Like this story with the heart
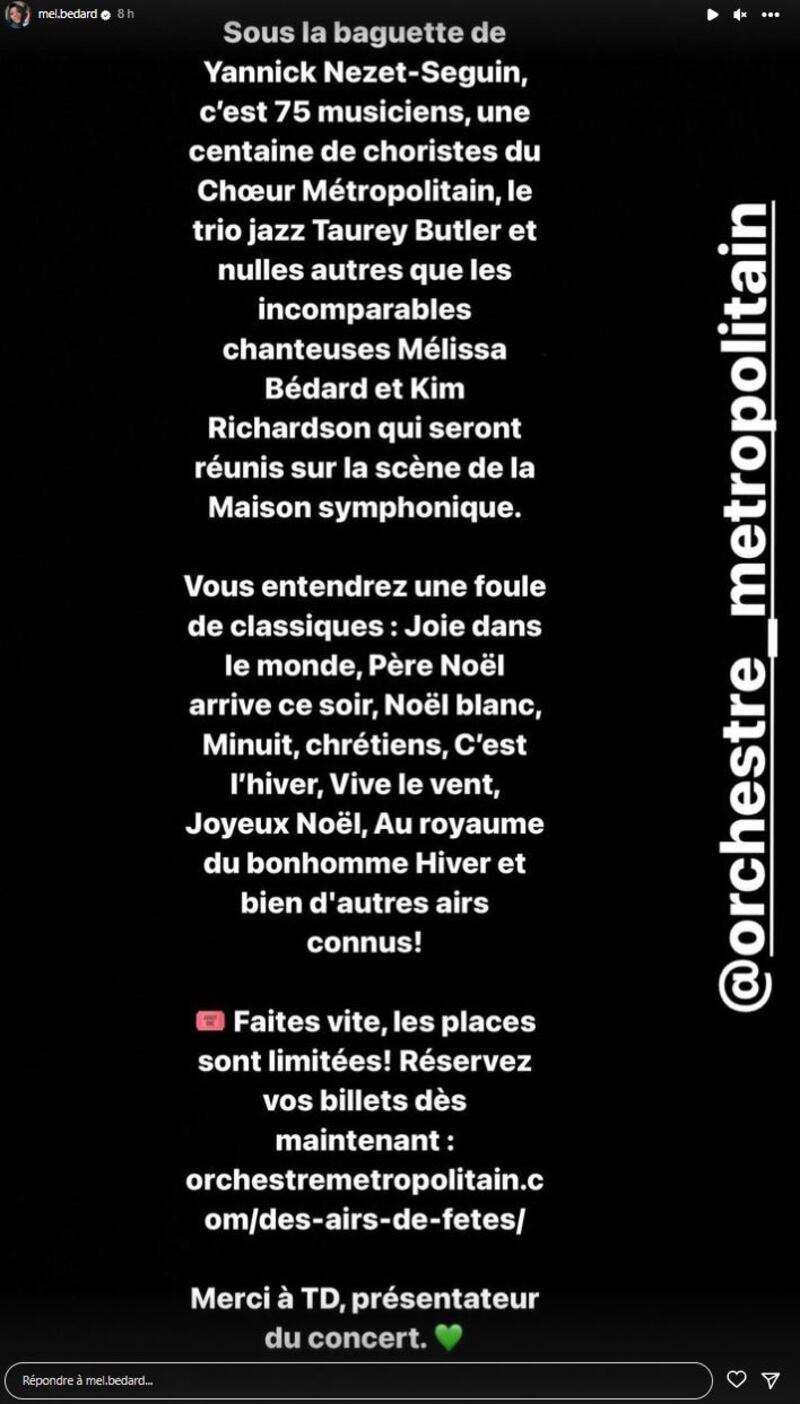Viewport: 800px width, 1404px height. (x=737, y=1380)
